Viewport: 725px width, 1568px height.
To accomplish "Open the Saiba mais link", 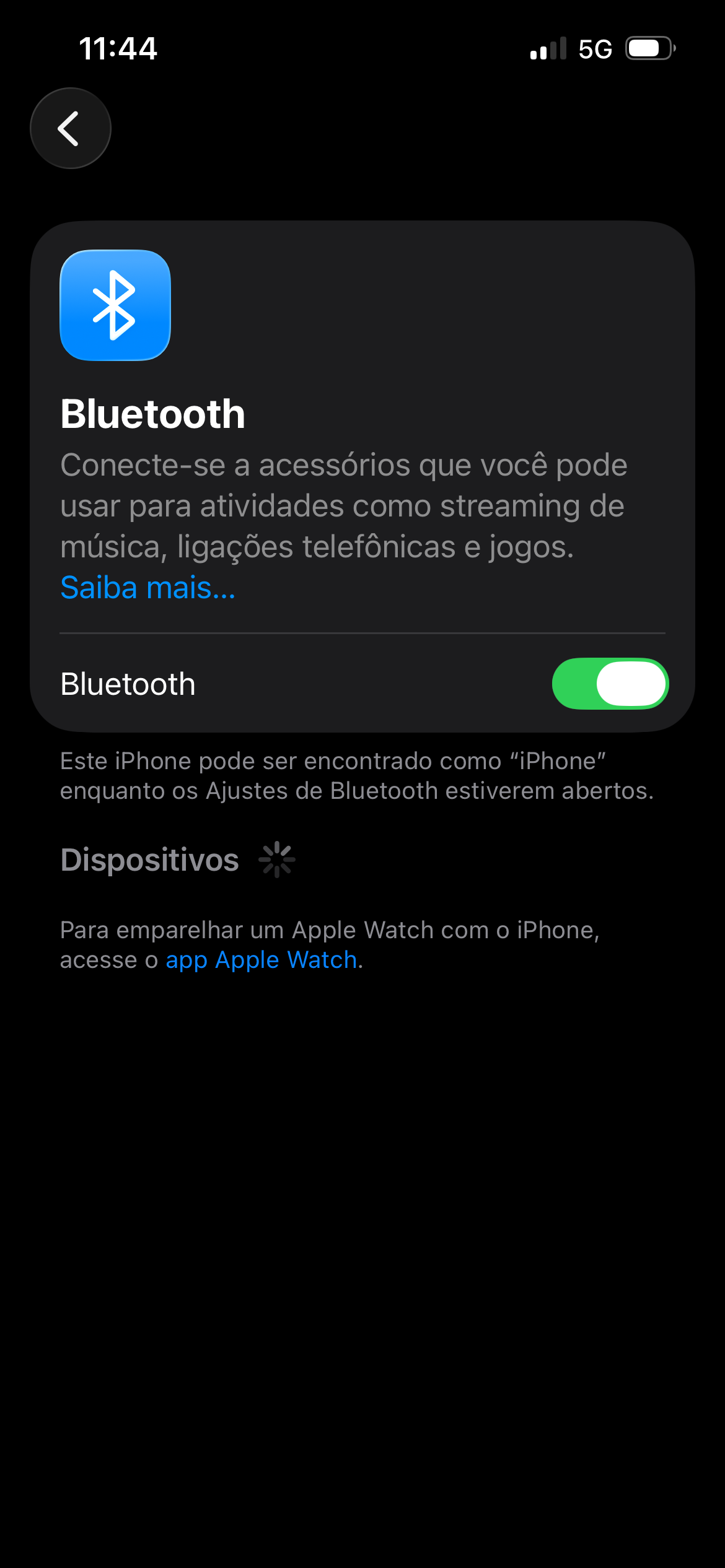I will [x=147, y=587].
